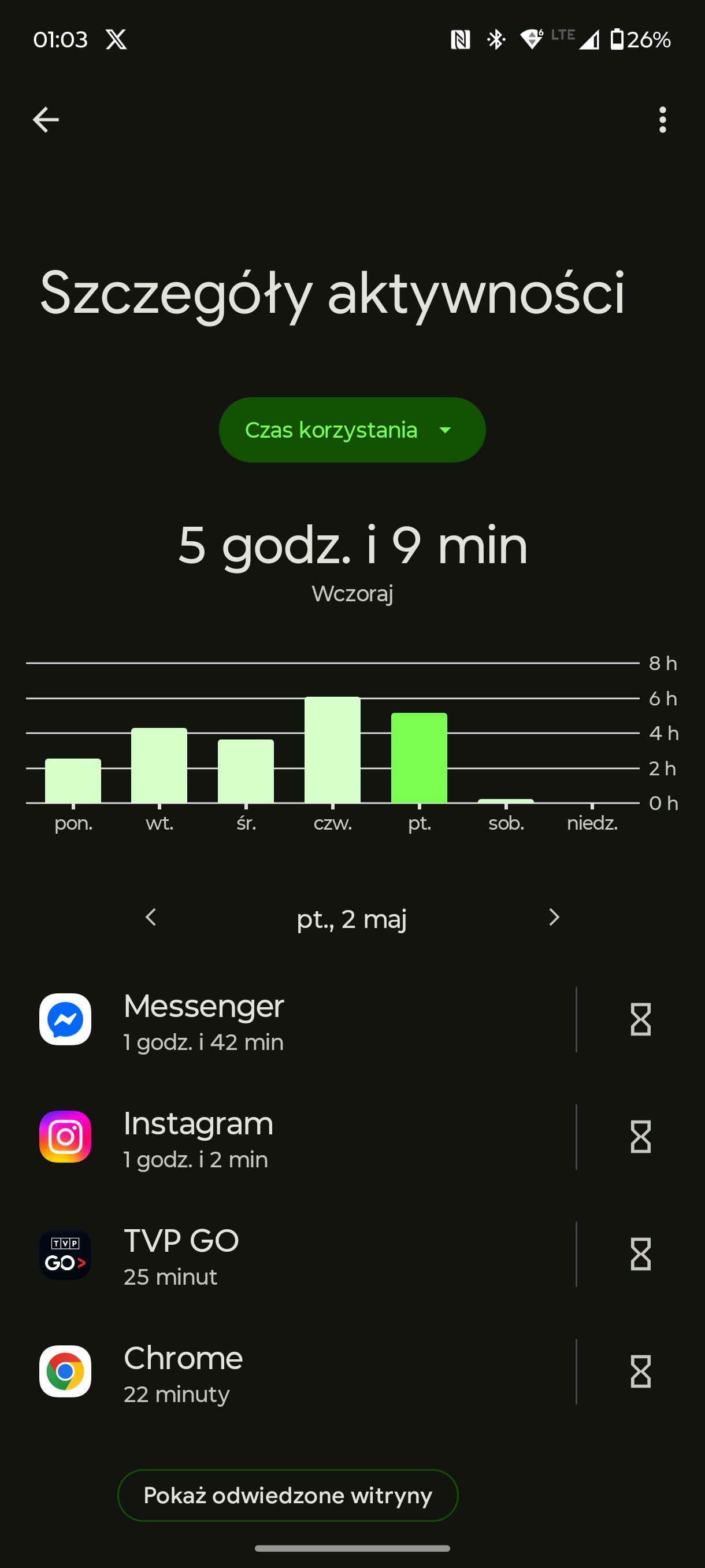Set app timer for Instagram

[x=641, y=1137]
